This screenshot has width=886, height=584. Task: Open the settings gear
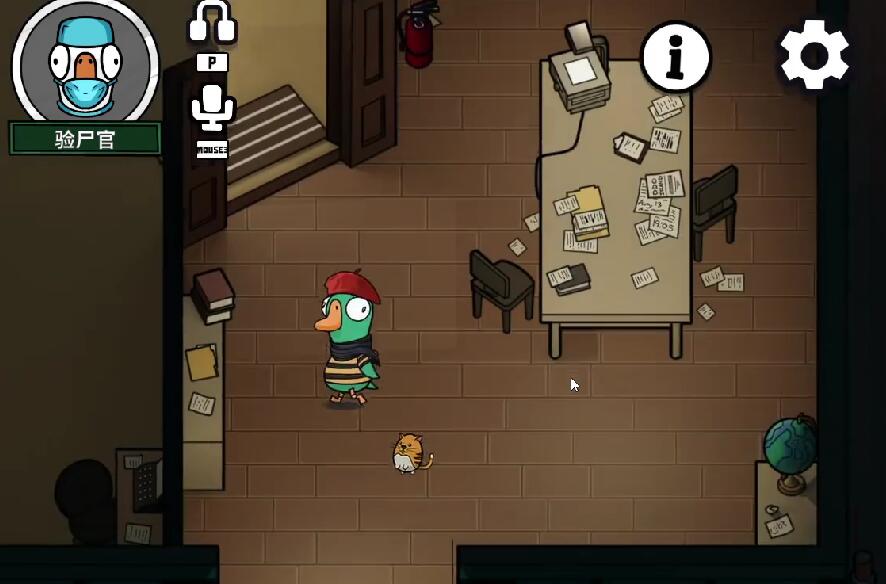(x=814, y=54)
